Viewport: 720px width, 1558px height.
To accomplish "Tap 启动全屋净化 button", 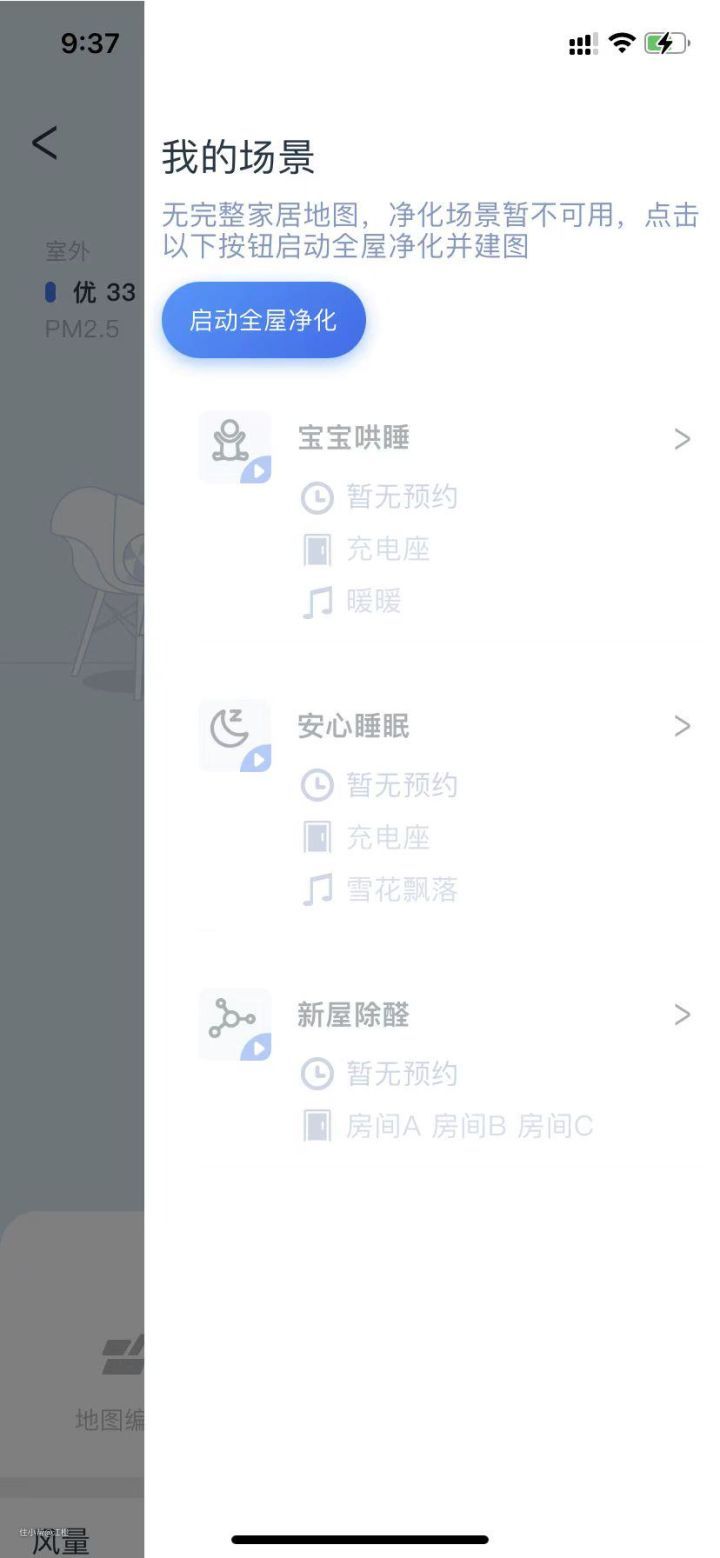I will tap(264, 320).
